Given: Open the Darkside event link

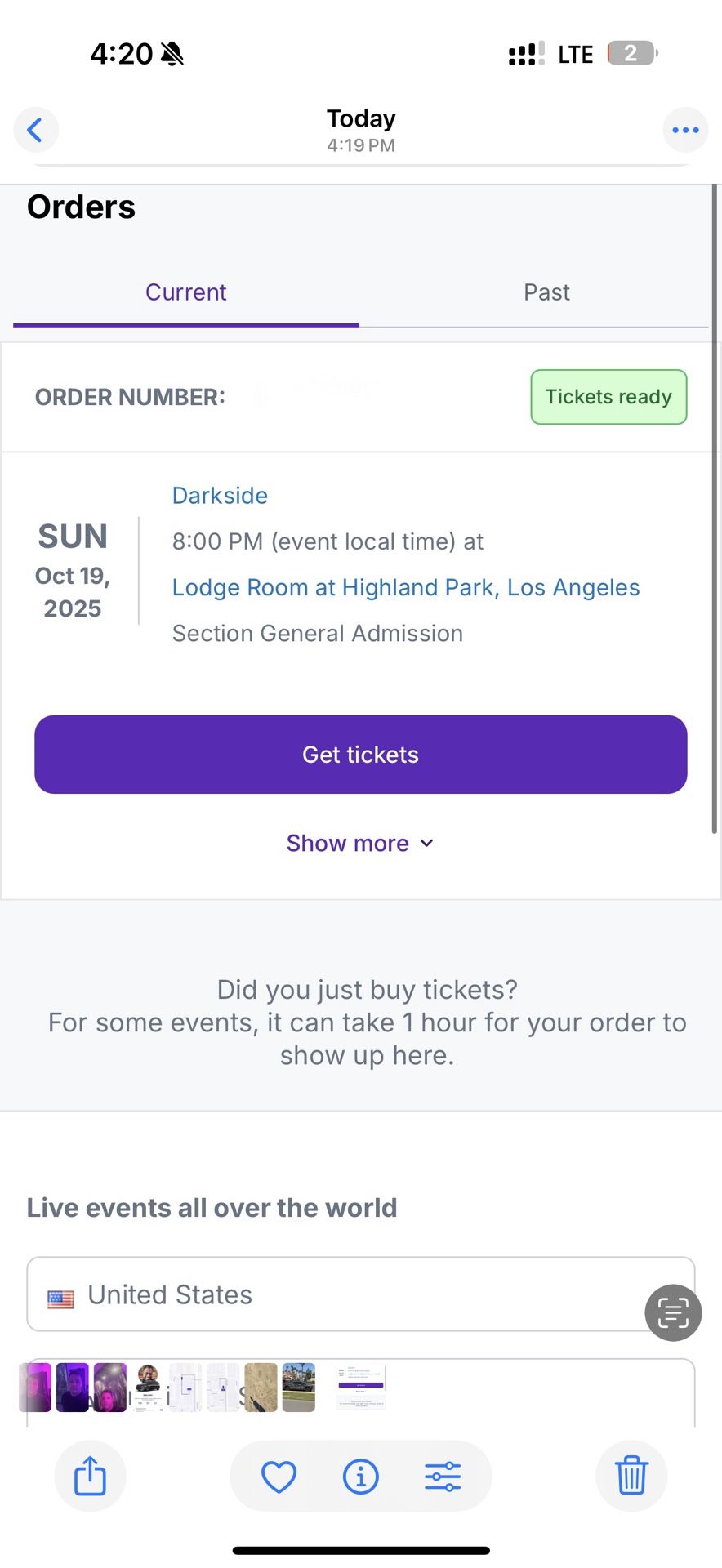Looking at the screenshot, I should [220, 495].
